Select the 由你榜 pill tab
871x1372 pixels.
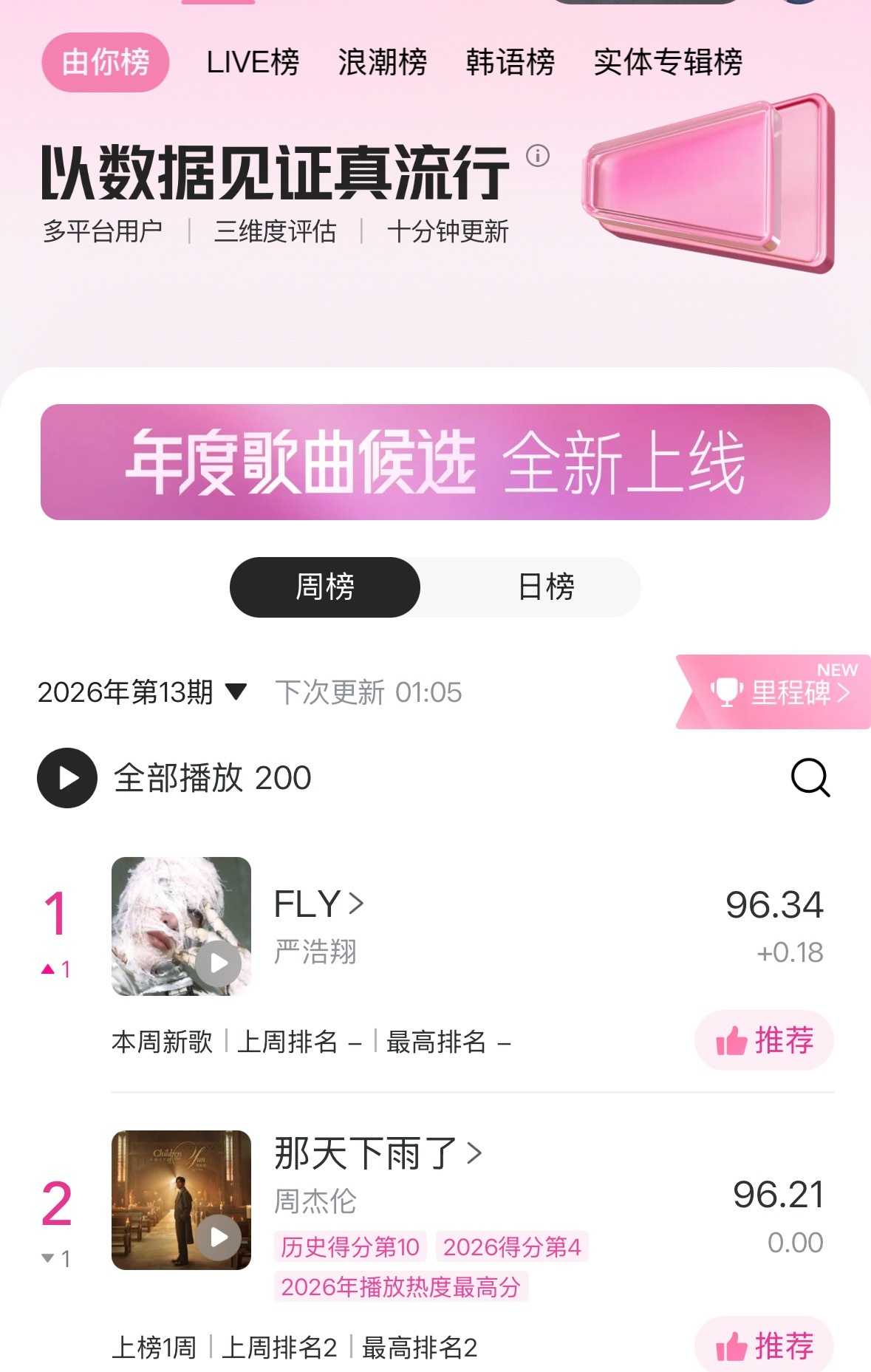click(x=105, y=63)
